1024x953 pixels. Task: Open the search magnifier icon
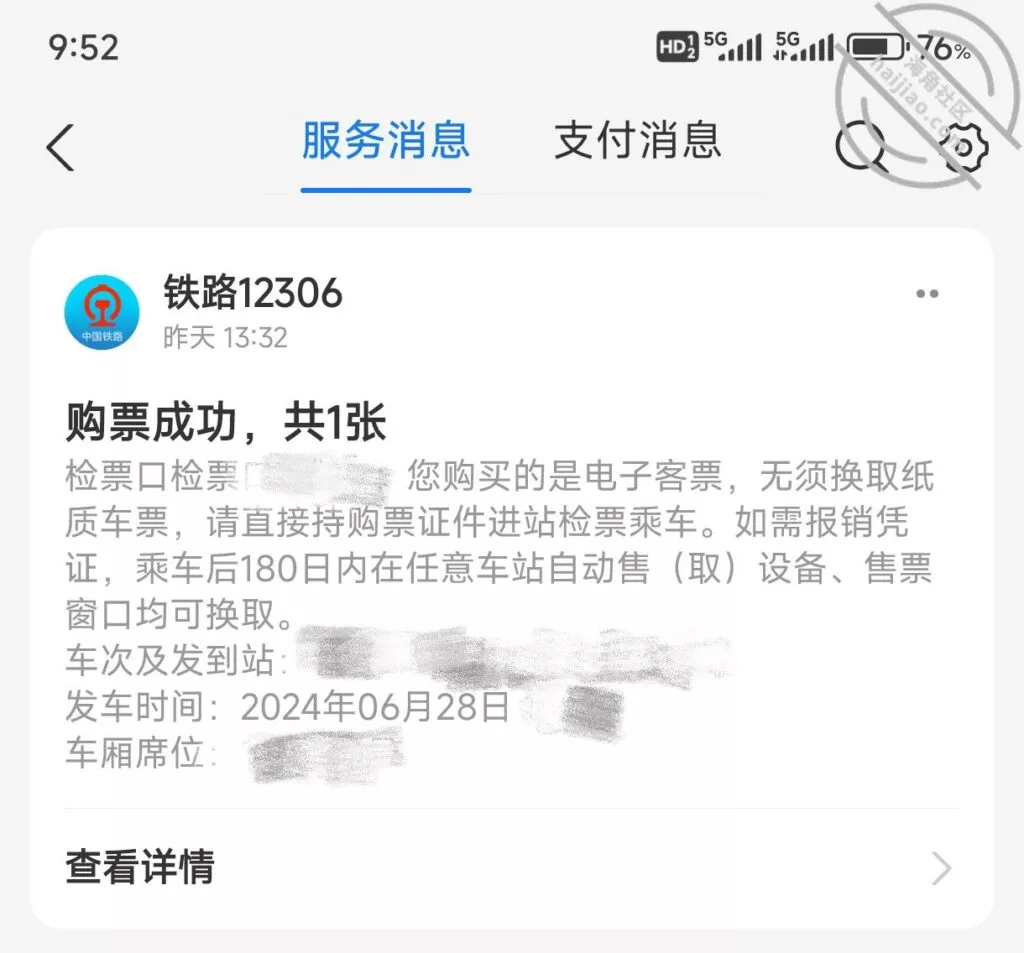[x=861, y=147]
